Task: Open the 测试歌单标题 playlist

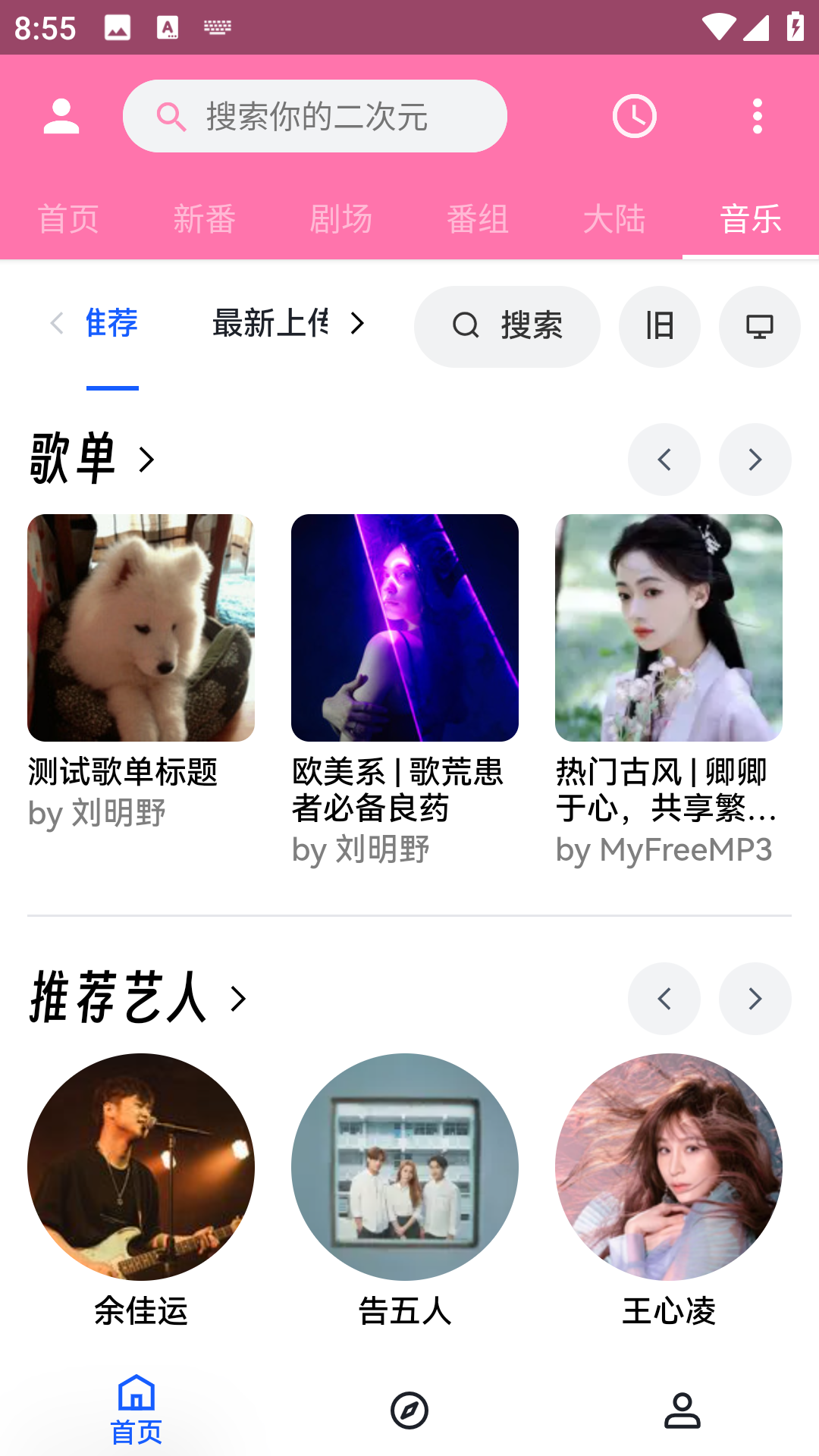Action: coord(141,628)
